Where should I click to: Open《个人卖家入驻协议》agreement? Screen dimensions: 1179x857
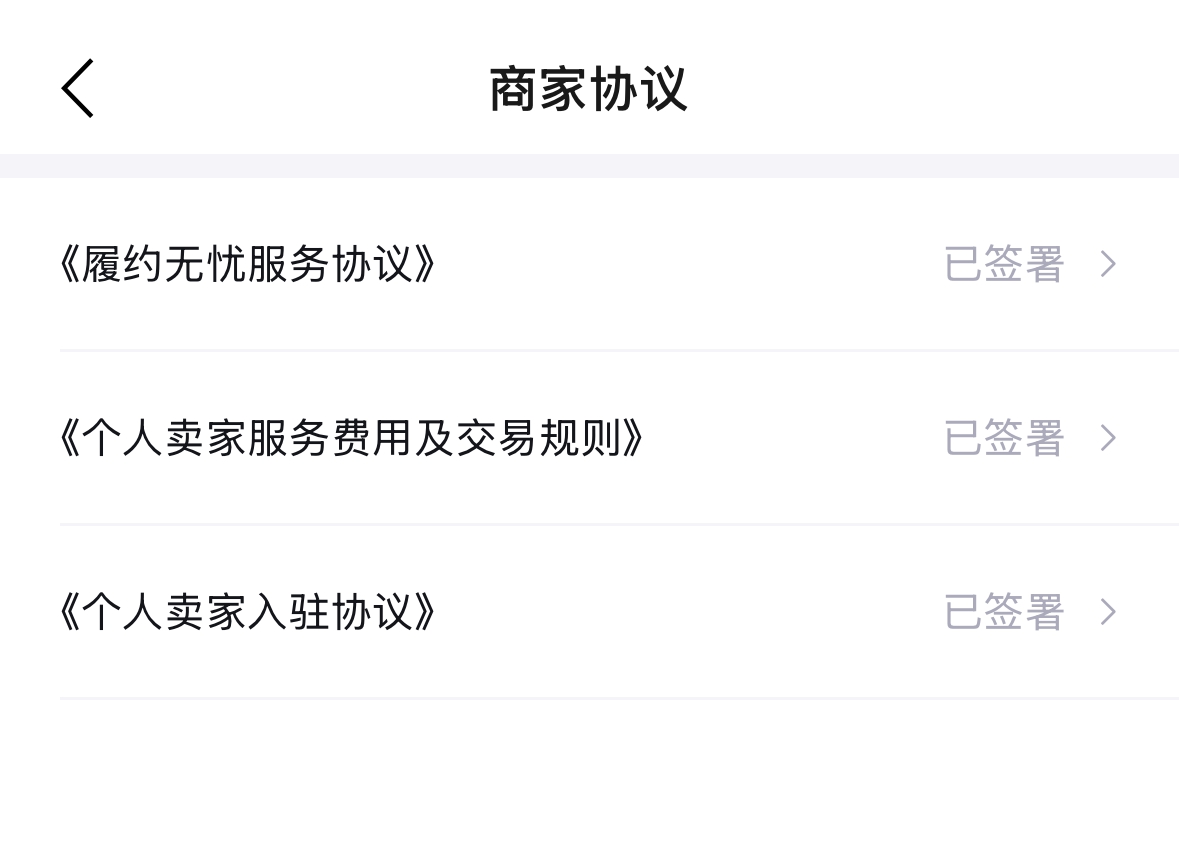pos(250,612)
